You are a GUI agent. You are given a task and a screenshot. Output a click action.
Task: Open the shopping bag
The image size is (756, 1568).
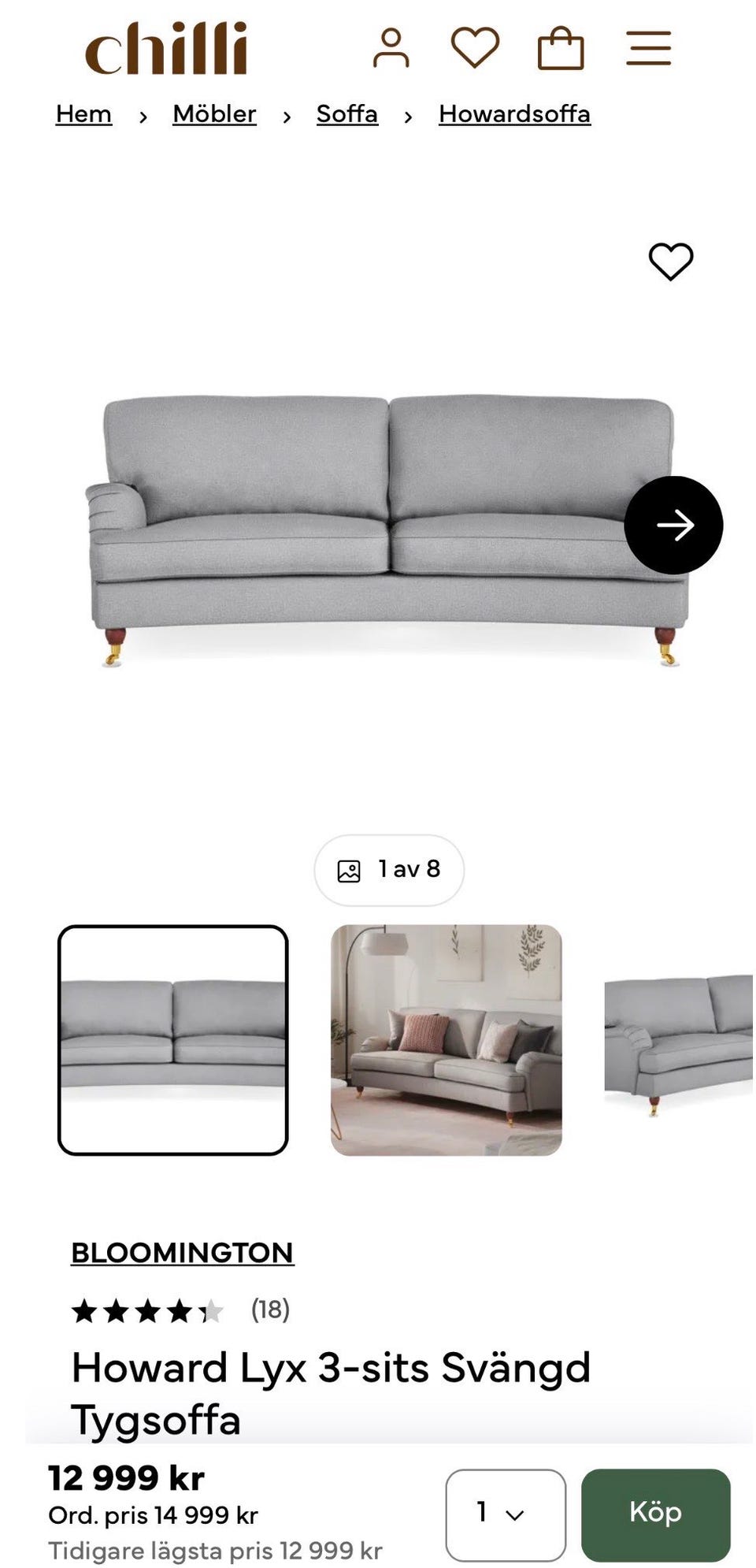pyautogui.click(x=561, y=49)
